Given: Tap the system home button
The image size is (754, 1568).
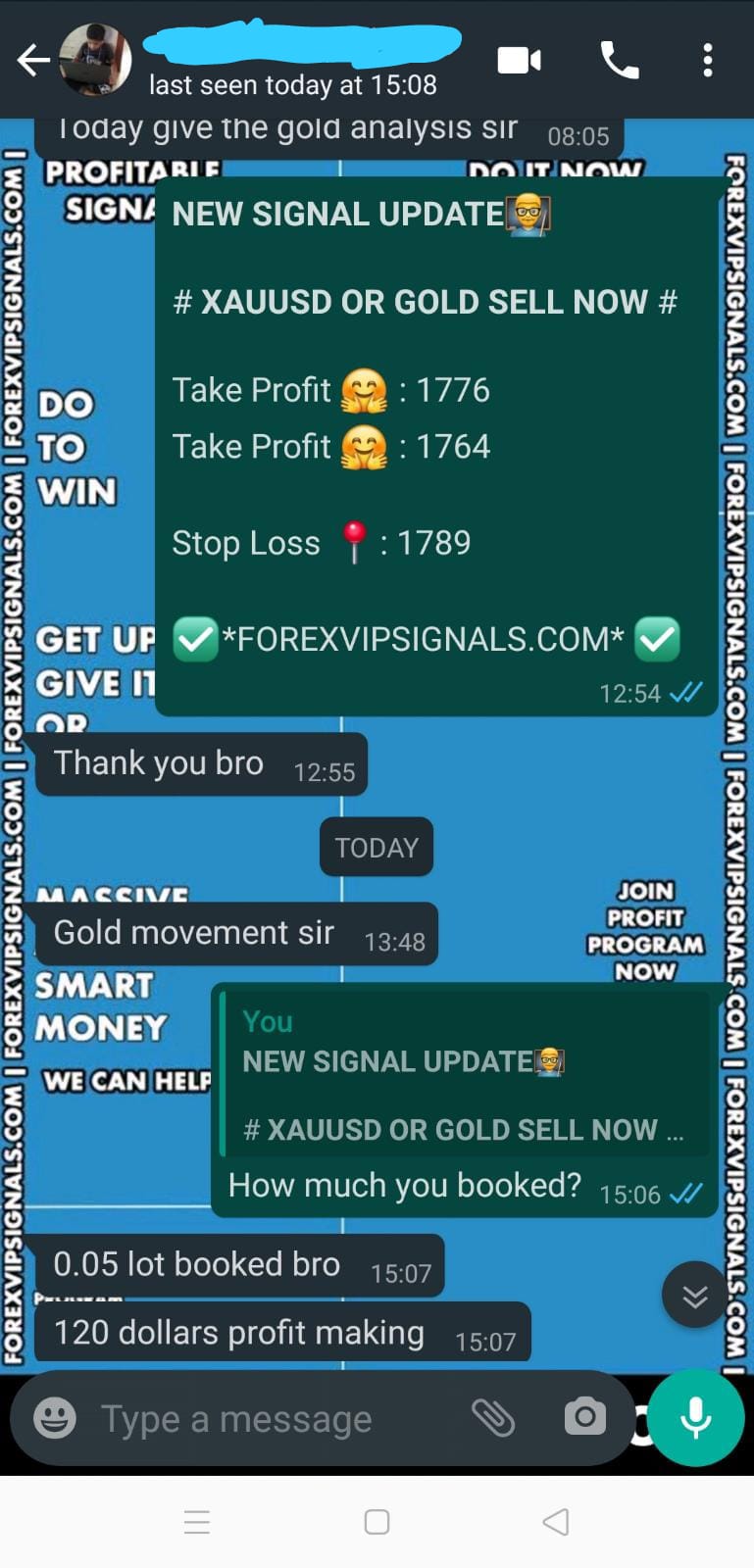Looking at the screenshot, I should pyautogui.click(x=377, y=1522).
